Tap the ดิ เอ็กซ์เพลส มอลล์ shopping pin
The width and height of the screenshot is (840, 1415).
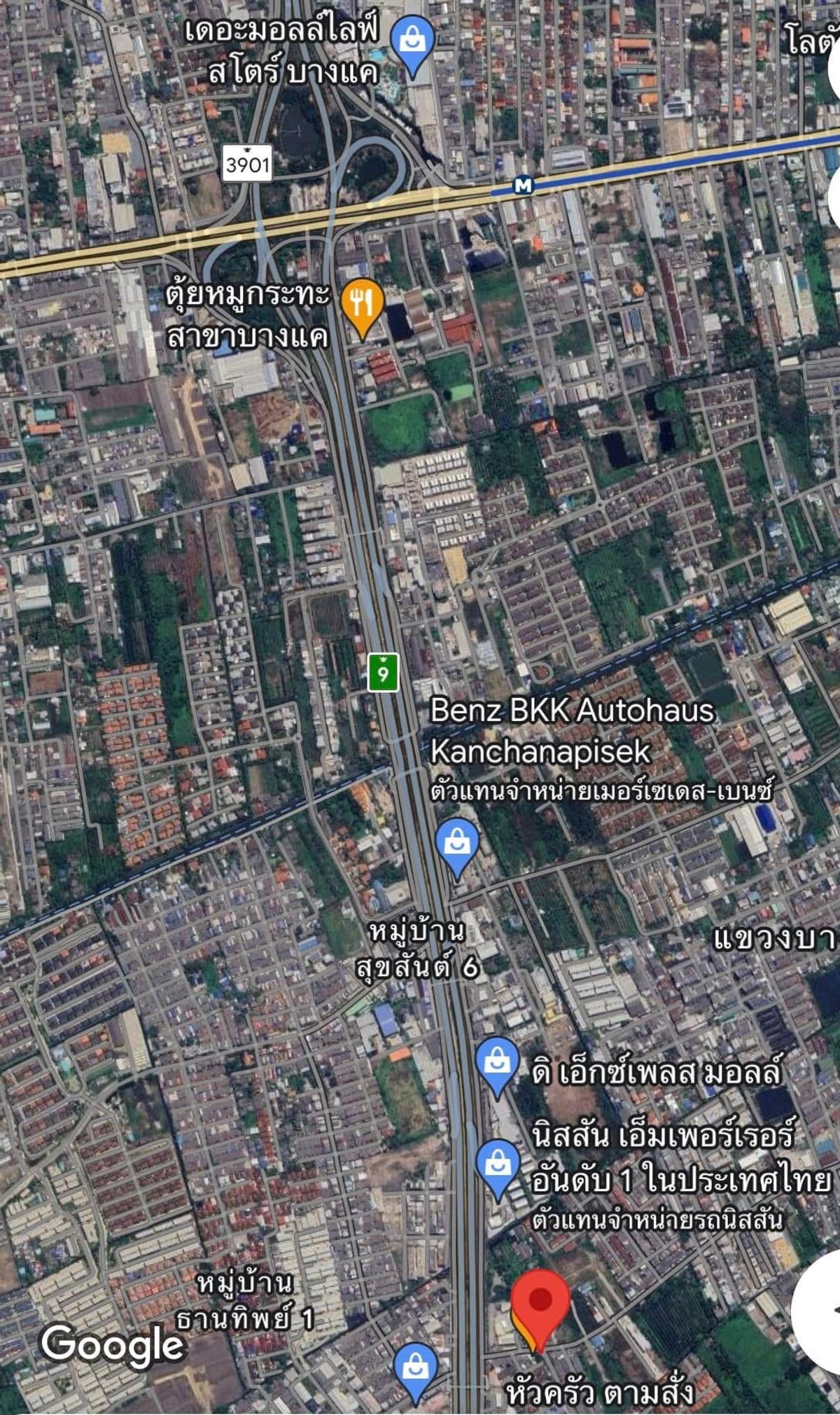pos(497,1067)
